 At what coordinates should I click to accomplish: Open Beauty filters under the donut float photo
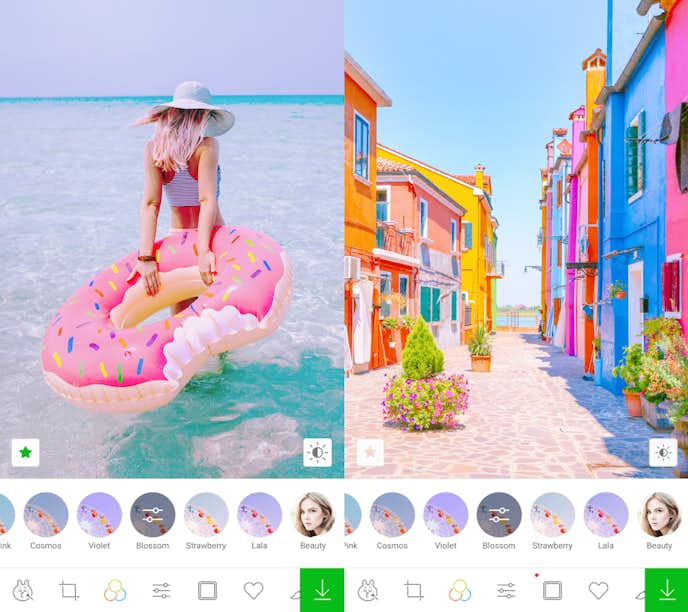313,515
